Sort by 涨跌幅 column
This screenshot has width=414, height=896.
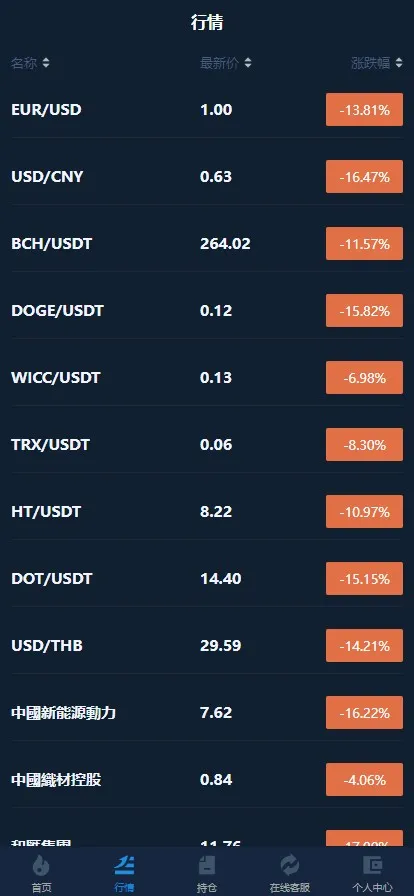click(377, 63)
